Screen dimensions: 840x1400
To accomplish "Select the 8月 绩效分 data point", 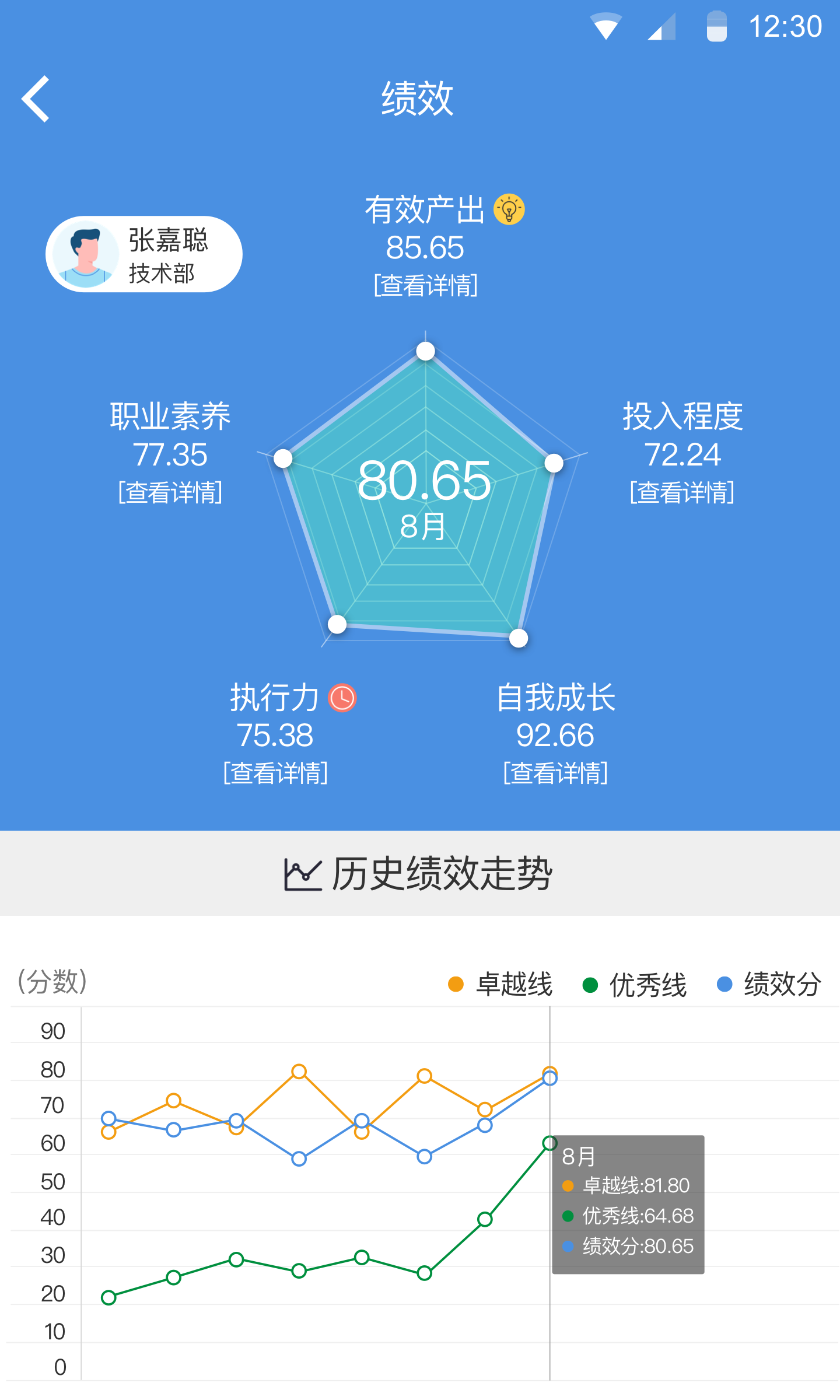I will [x=549, y=1079].
